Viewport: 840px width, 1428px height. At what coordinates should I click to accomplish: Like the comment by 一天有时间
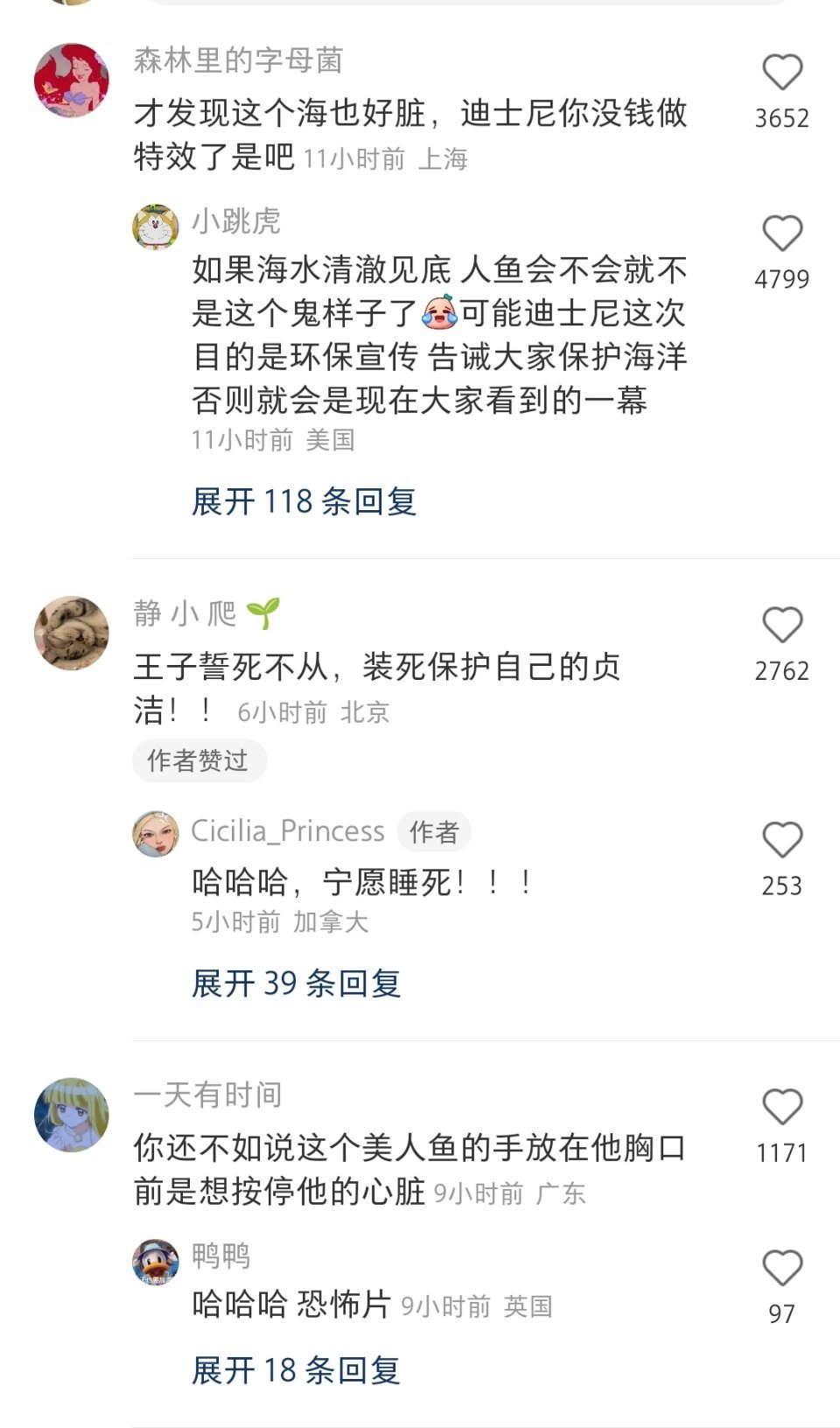781,1107
